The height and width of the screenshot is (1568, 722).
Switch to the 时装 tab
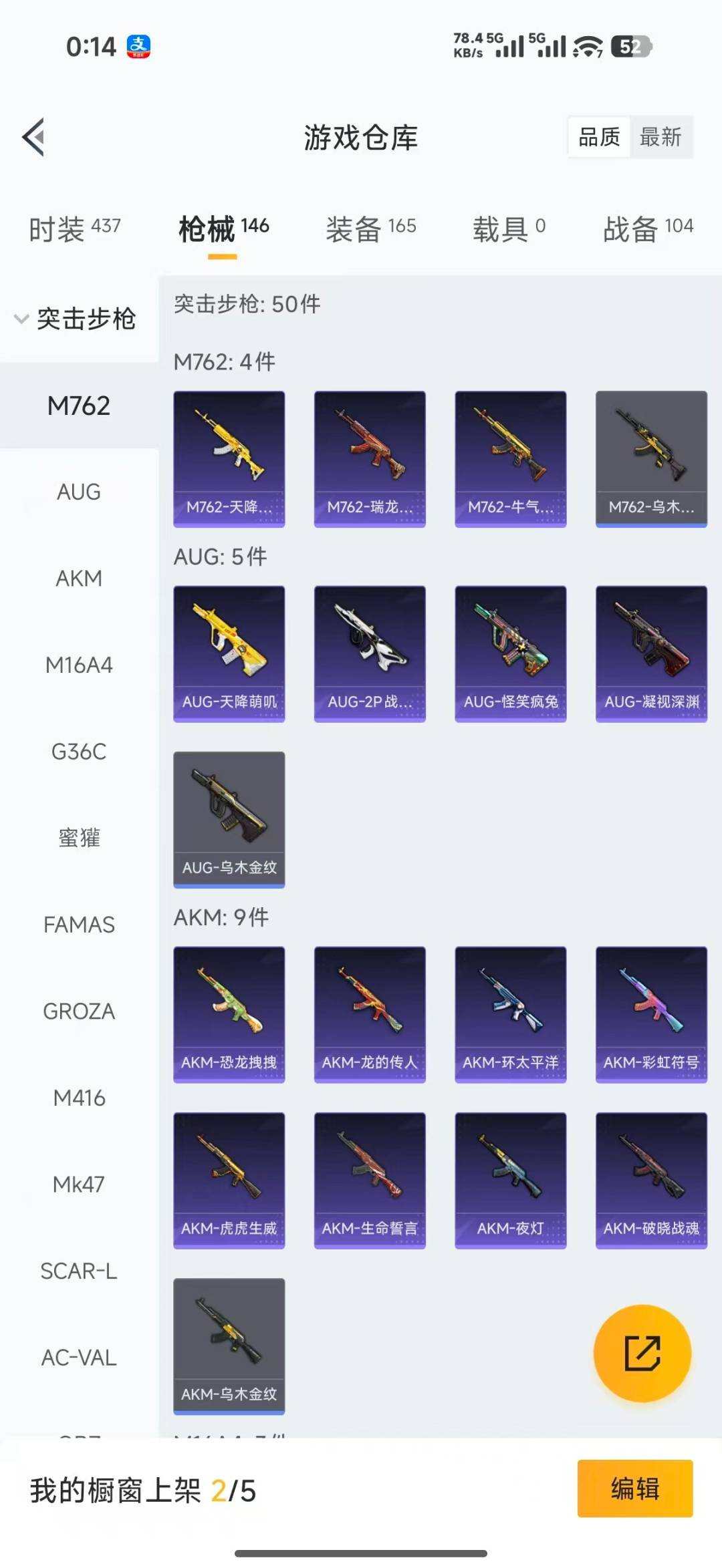[x=74, y=229]
